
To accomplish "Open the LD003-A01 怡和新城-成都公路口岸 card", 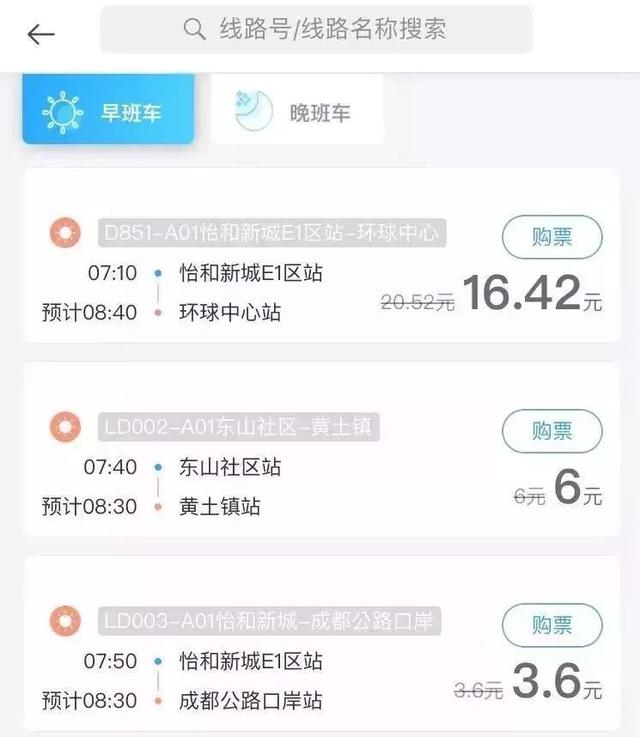I will click(x=270, y=621).
